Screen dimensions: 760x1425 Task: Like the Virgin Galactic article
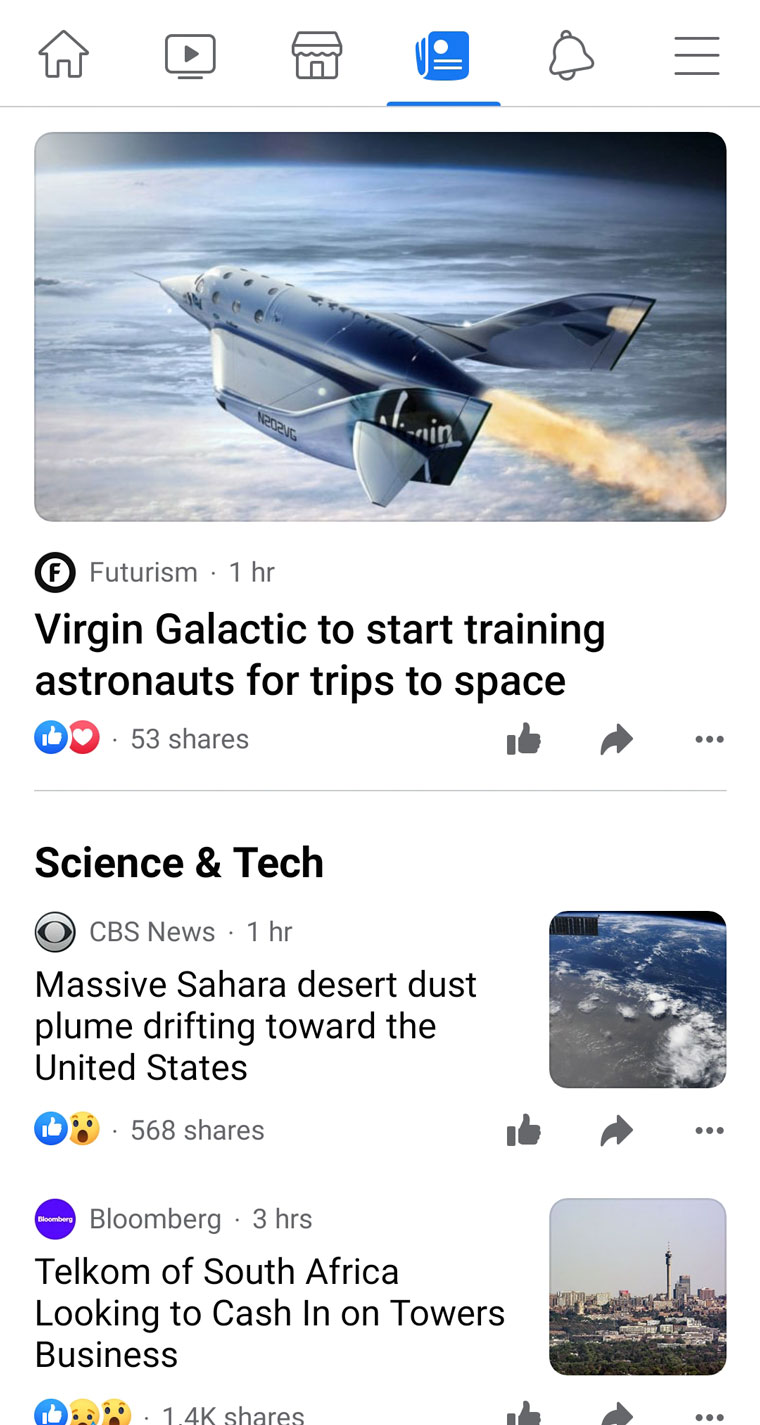coord(524,740)
